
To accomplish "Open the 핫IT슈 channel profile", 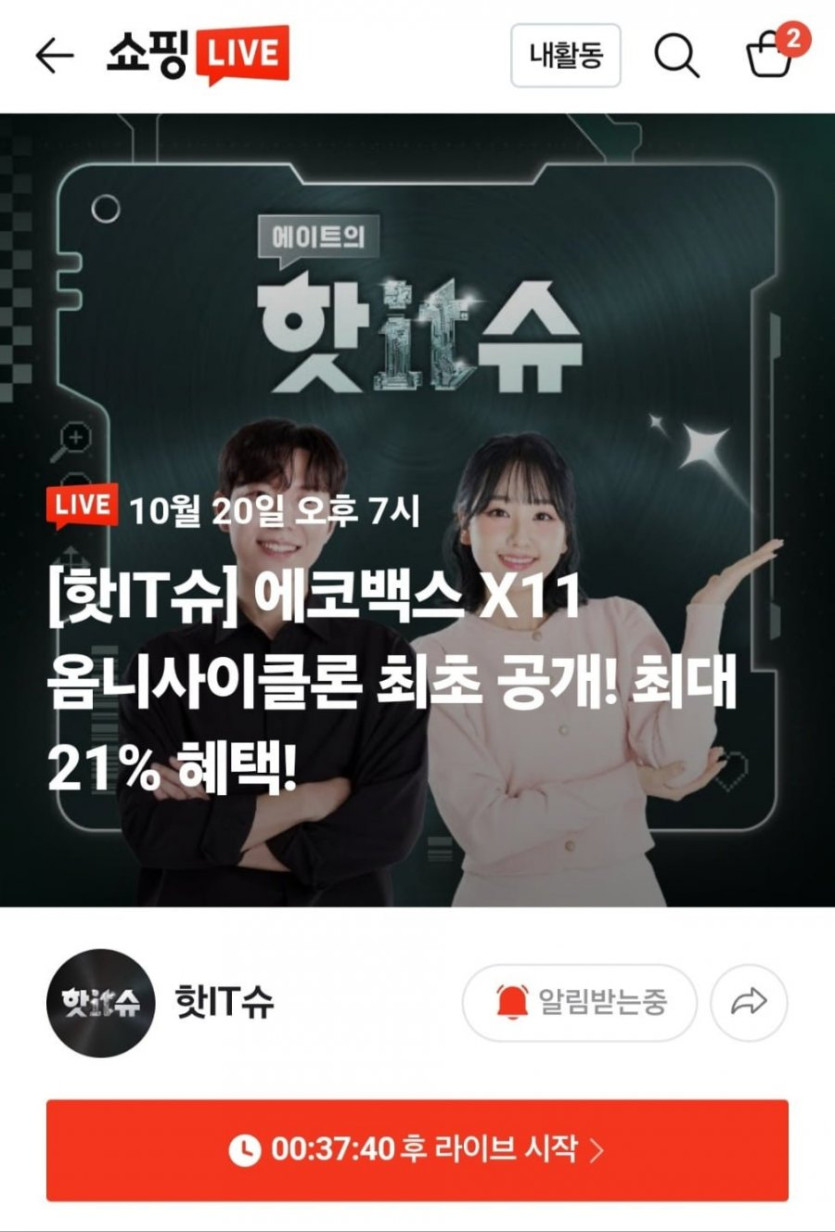I will pyautogui.click(x=101, y=1002).
